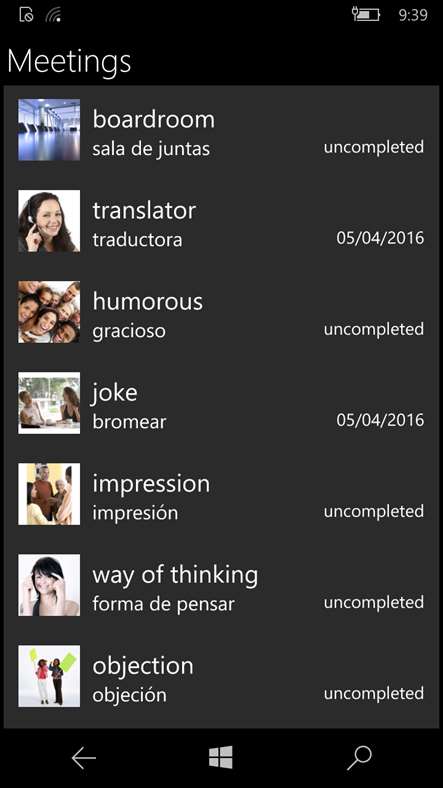Open the boardroom lesson
The width and height of the screenshot is (443, 788).
pos(221,130)
